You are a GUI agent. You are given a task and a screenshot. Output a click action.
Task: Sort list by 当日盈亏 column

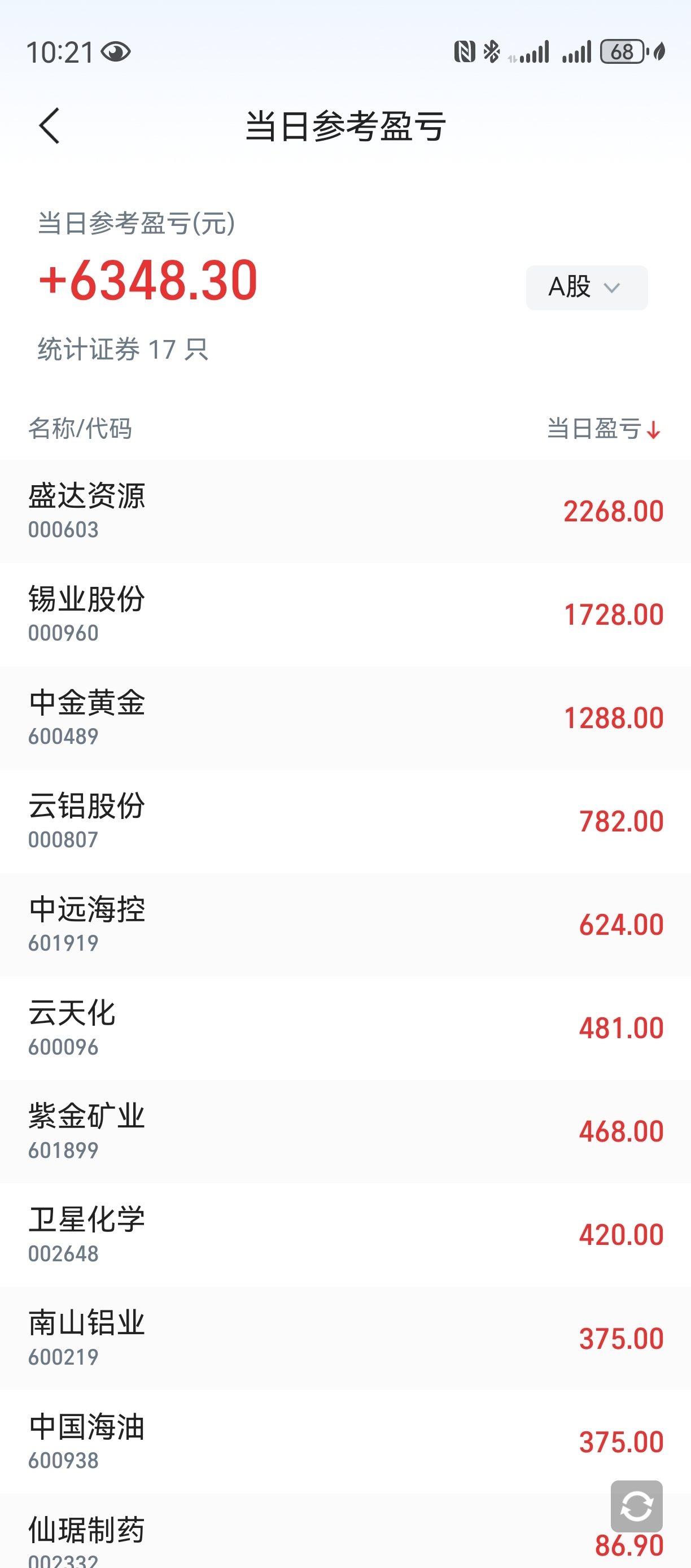(x=603, y=429)
